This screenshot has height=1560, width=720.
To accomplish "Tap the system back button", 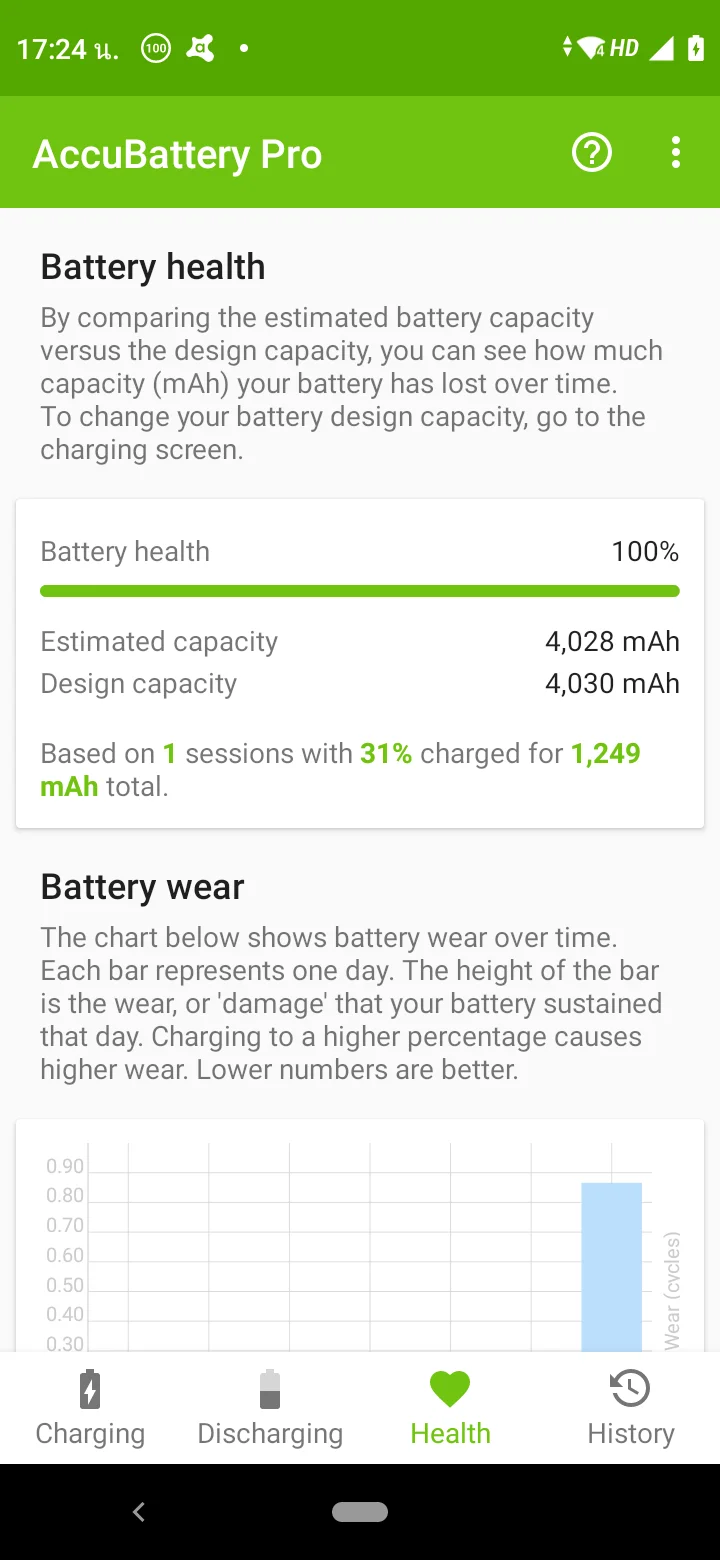I will coord(139,1512).
